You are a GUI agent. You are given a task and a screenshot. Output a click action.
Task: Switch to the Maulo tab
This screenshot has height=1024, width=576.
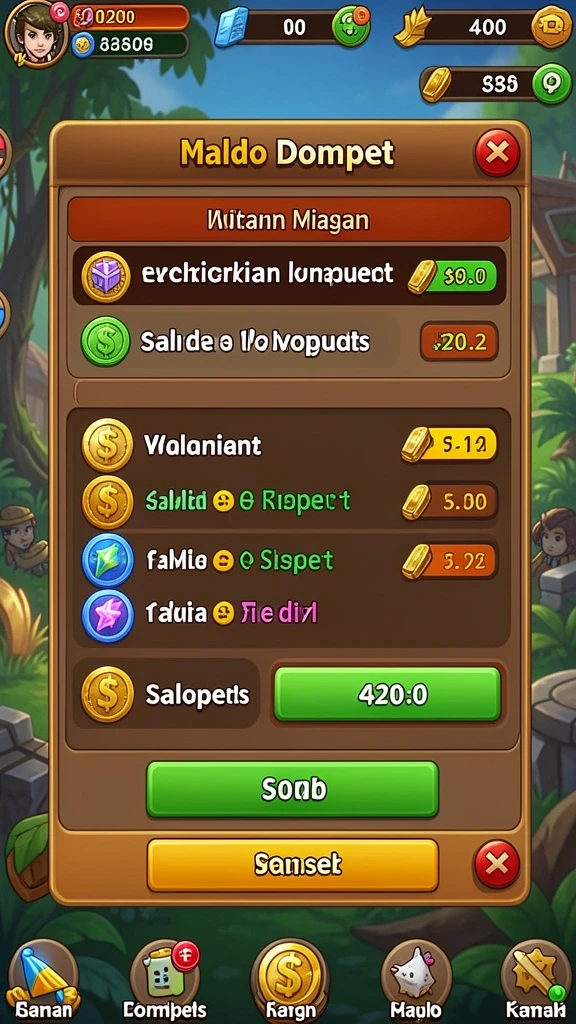tap(416, 982)
